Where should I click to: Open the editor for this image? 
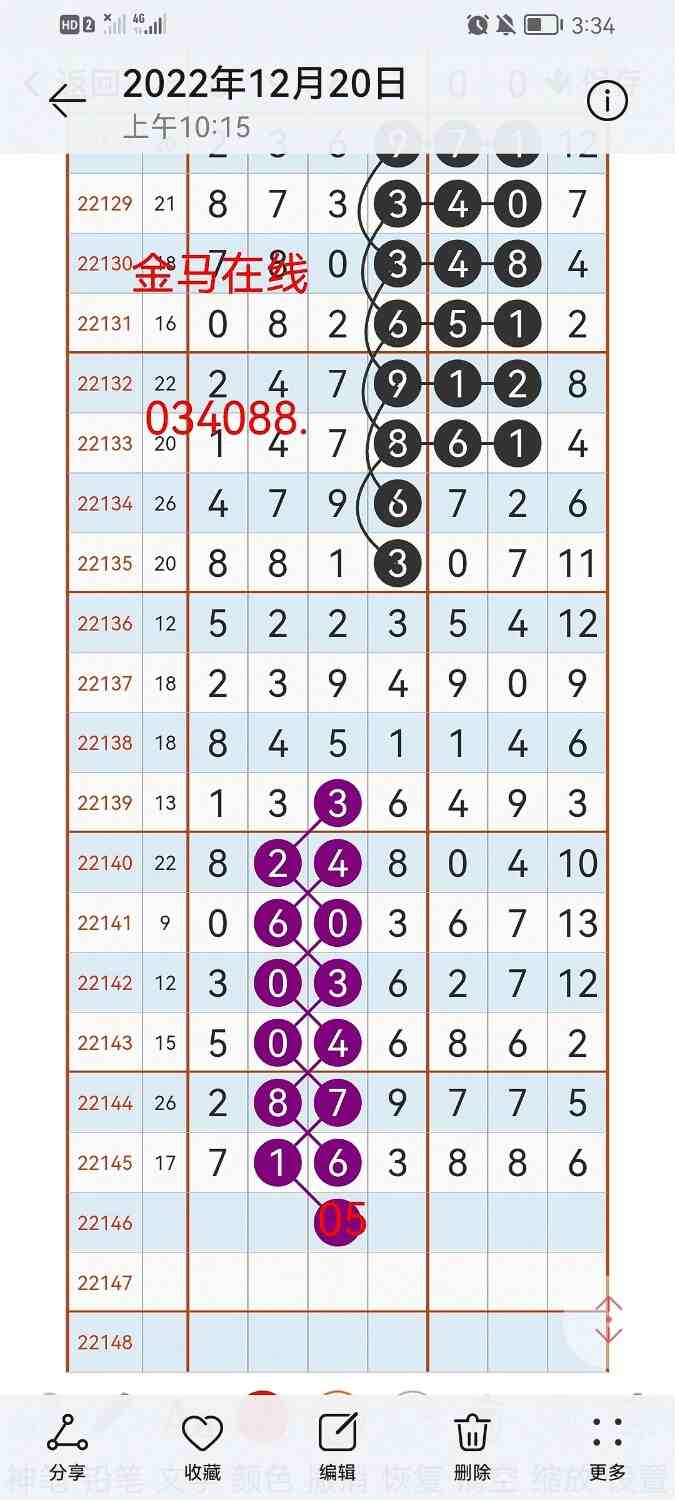(x=337, y=1446)
